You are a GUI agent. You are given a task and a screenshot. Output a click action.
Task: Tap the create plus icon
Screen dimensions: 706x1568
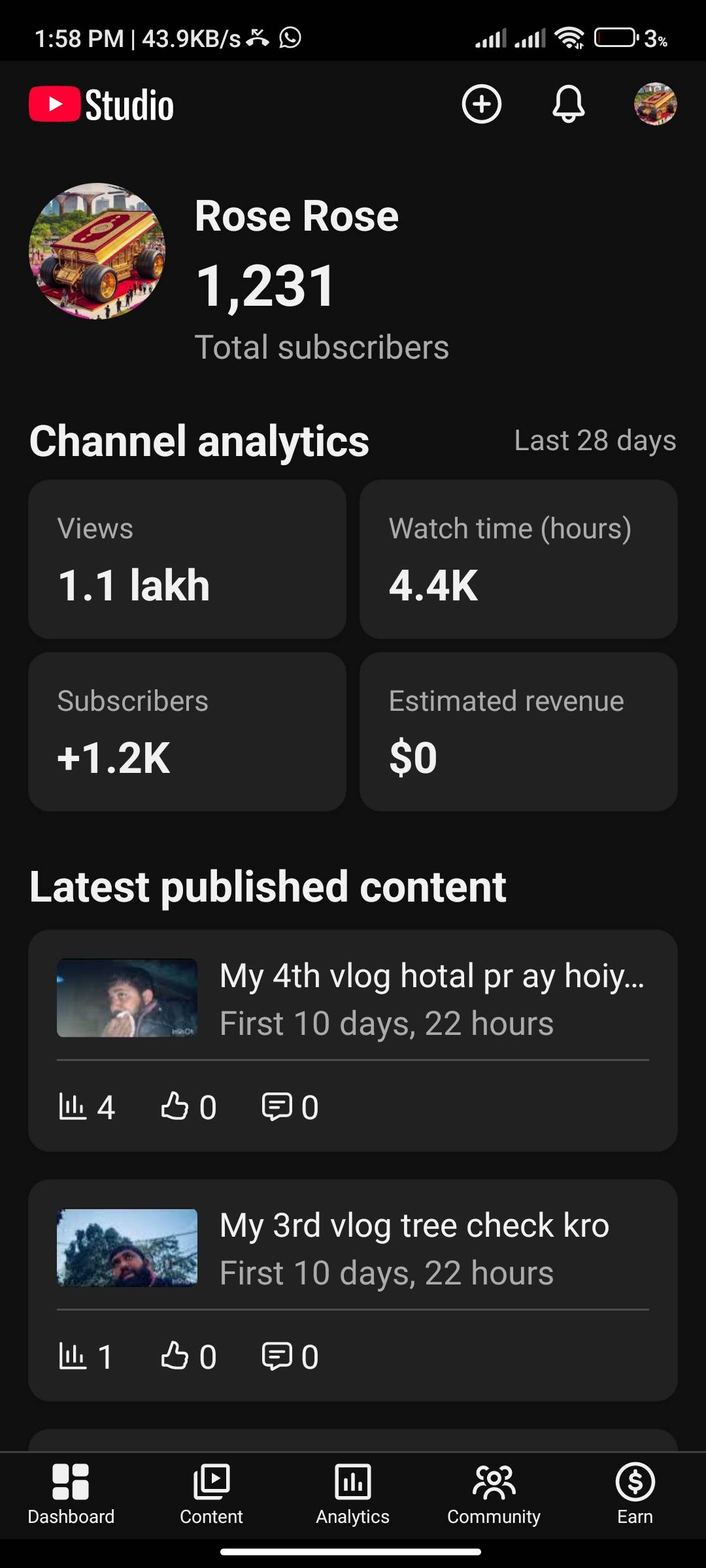[481, 104]
